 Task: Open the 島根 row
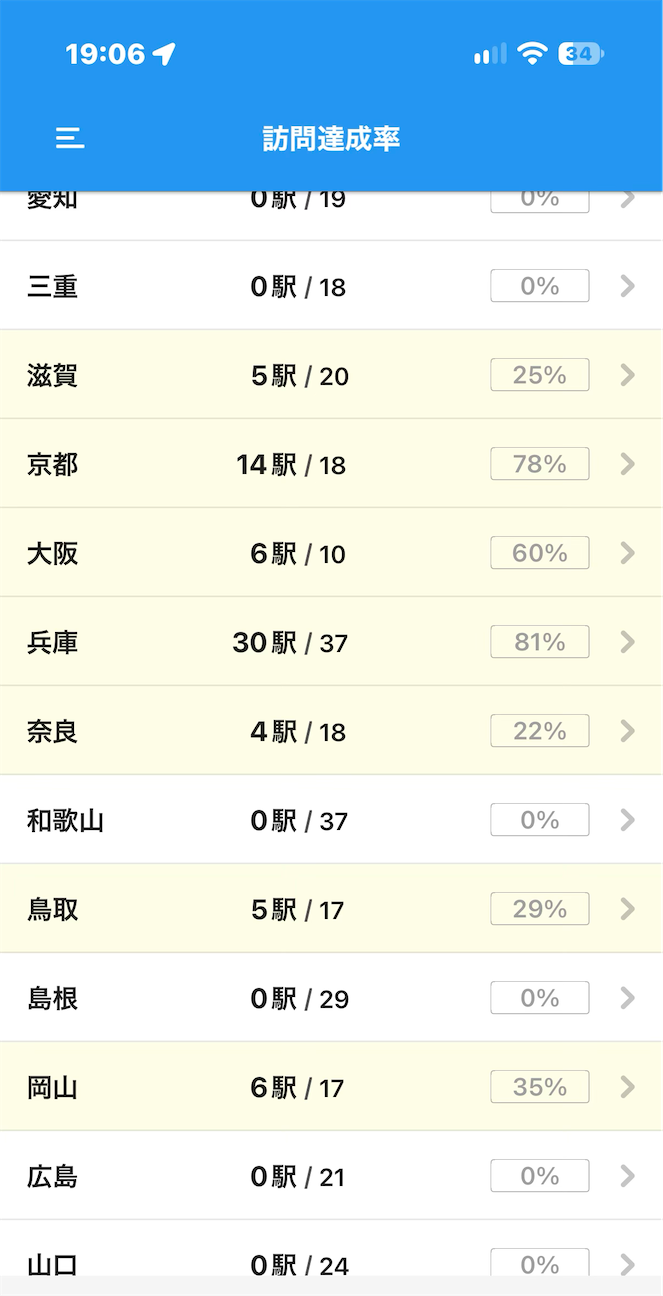click(x=331, y=998)
